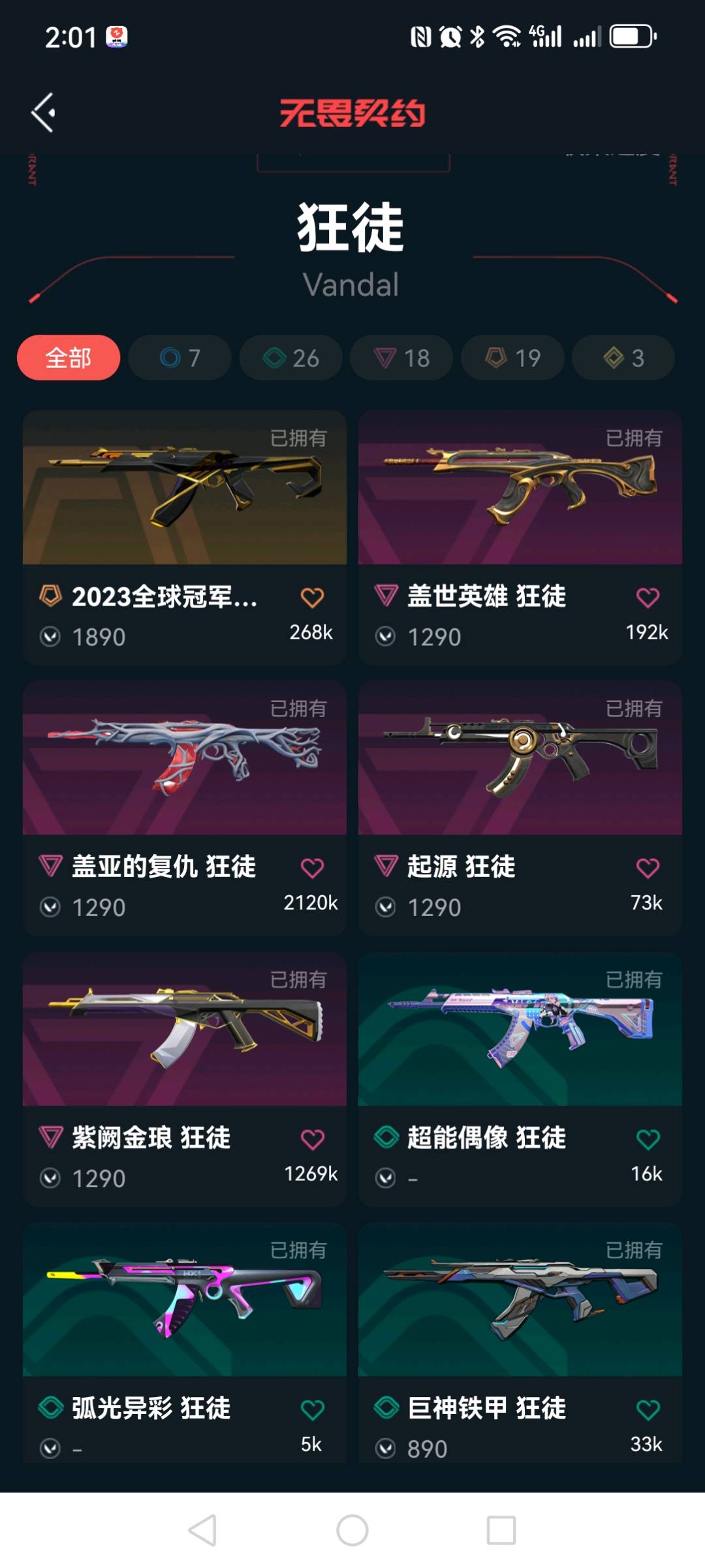The height and width of the screenshot is (1568, 705).
Task: Open the 2023全球冠军 Vandal skin card
Action: point(185,538)
